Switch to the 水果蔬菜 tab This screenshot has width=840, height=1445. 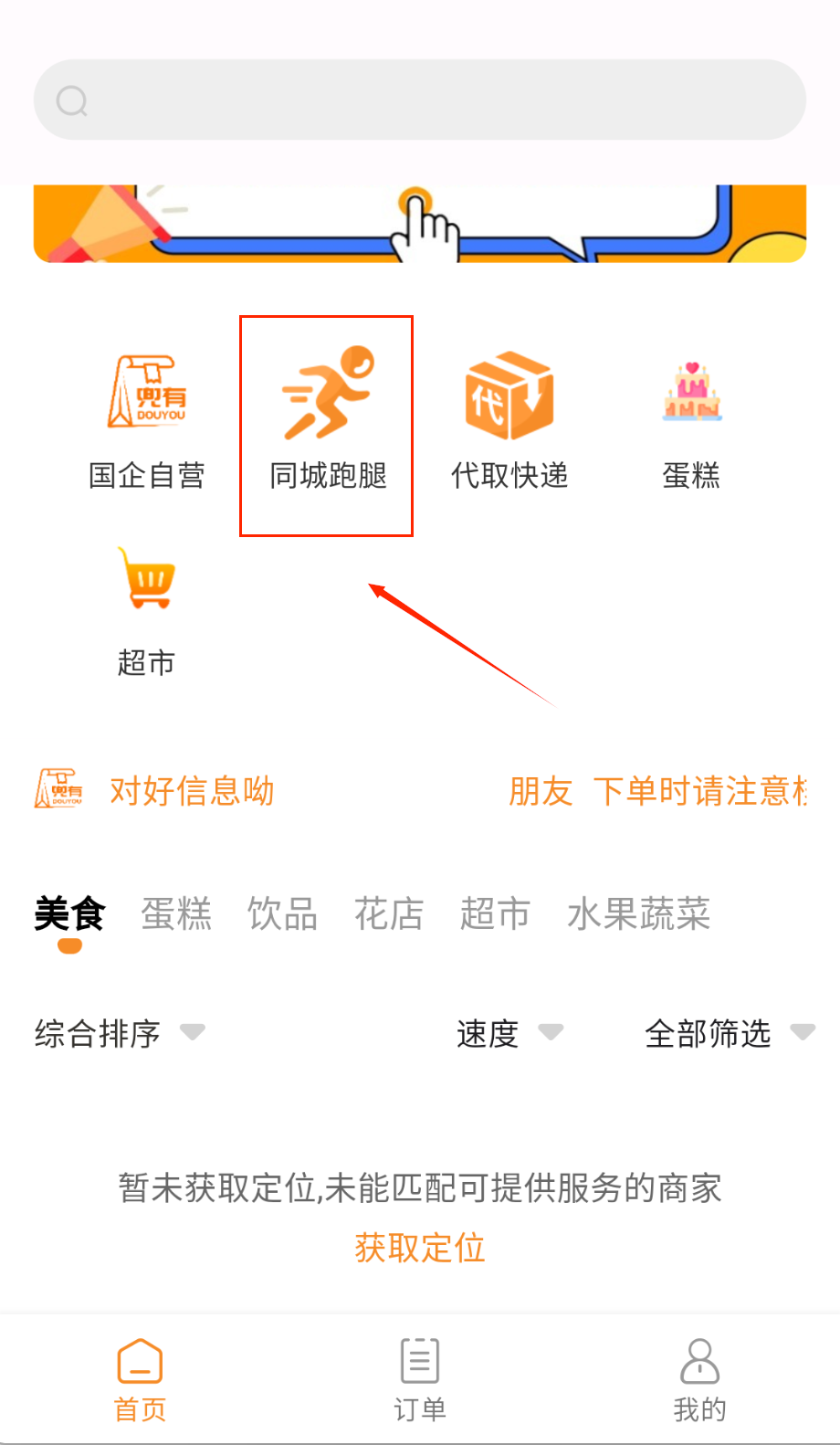point(638,913)
